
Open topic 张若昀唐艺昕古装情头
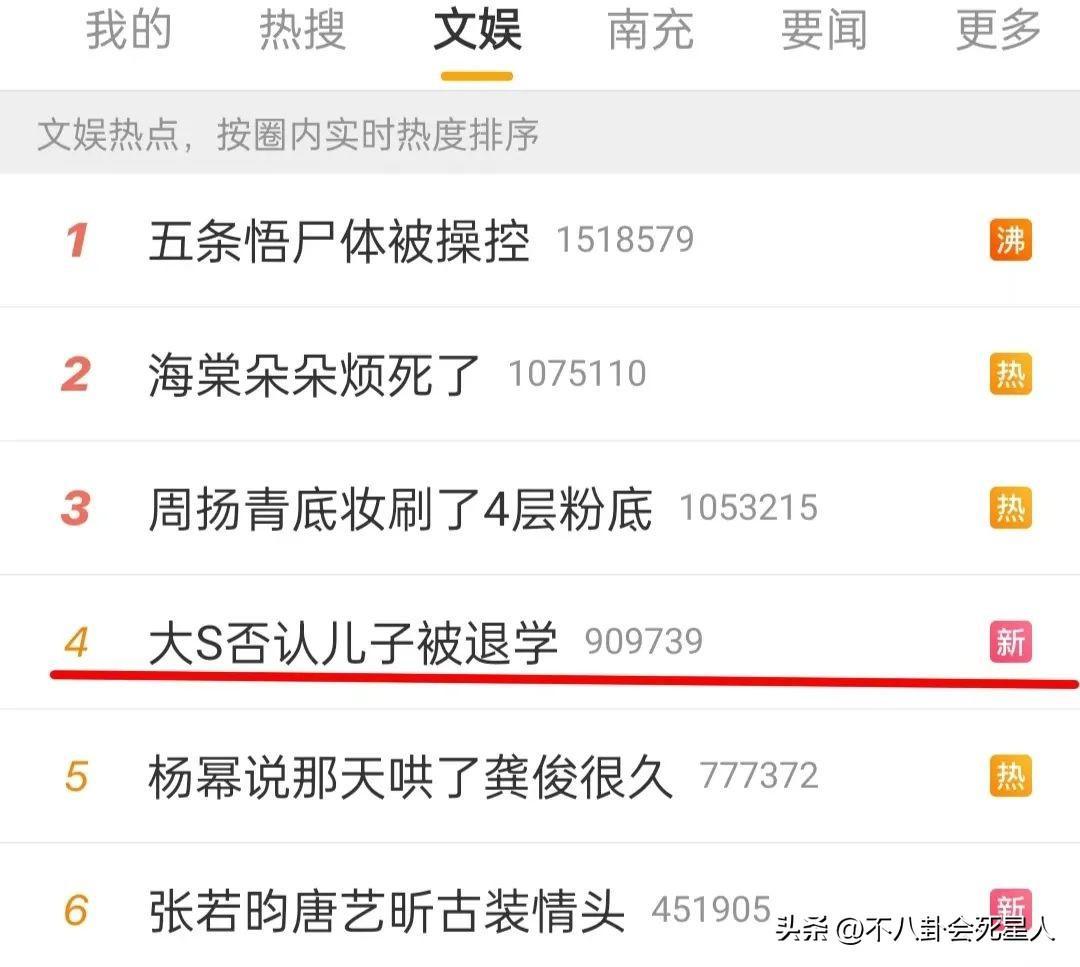386,910
